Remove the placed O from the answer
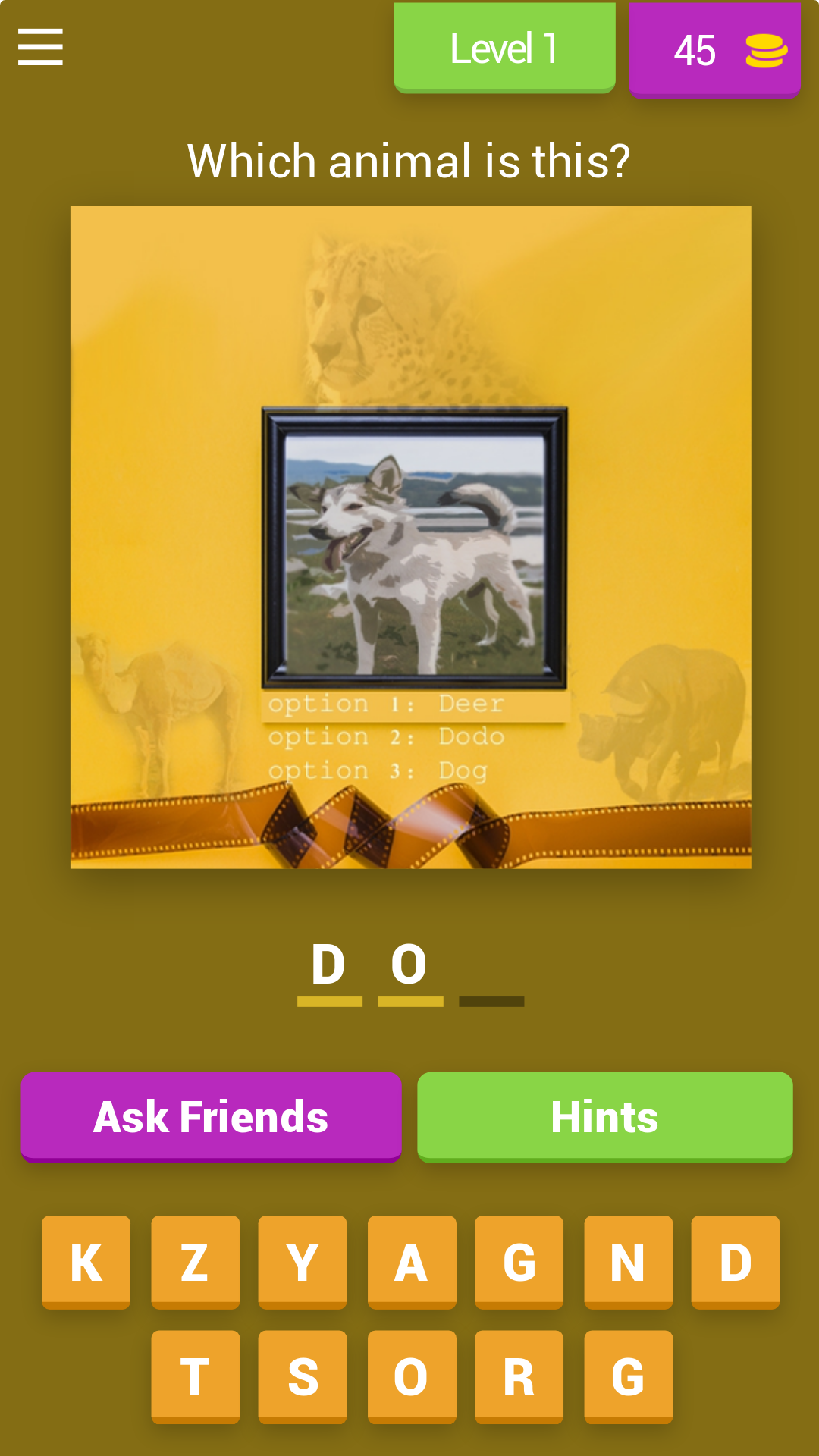This screenshot has width=819, height=1456. pos(409,965)
